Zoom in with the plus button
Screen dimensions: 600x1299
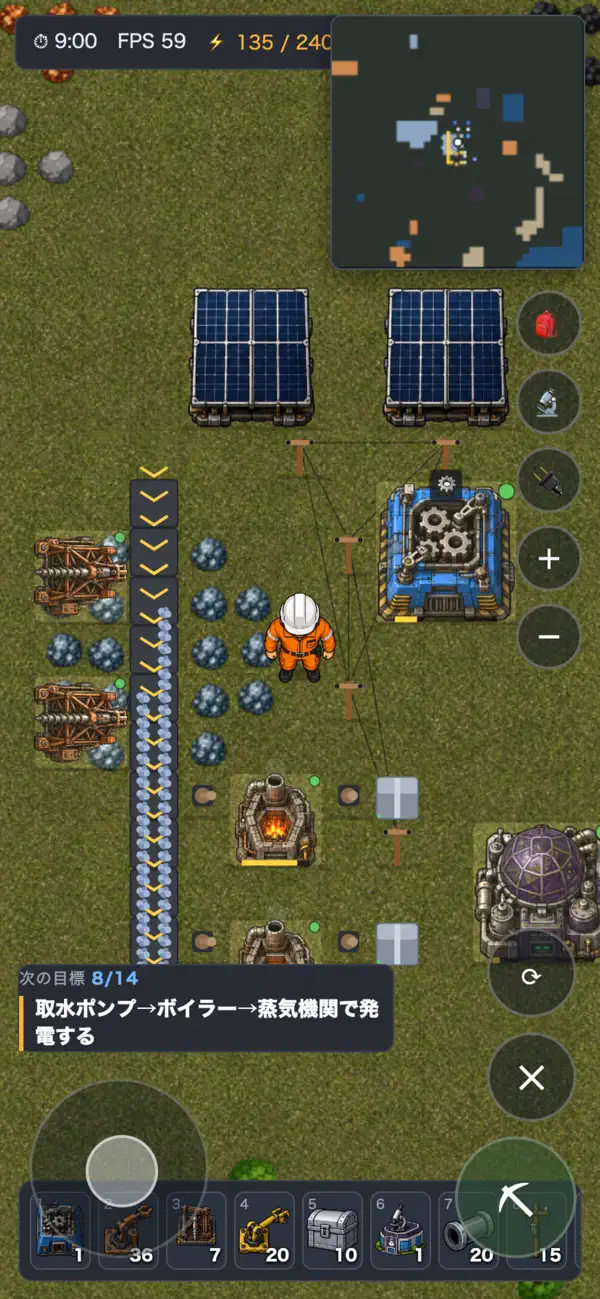[548, 558]
